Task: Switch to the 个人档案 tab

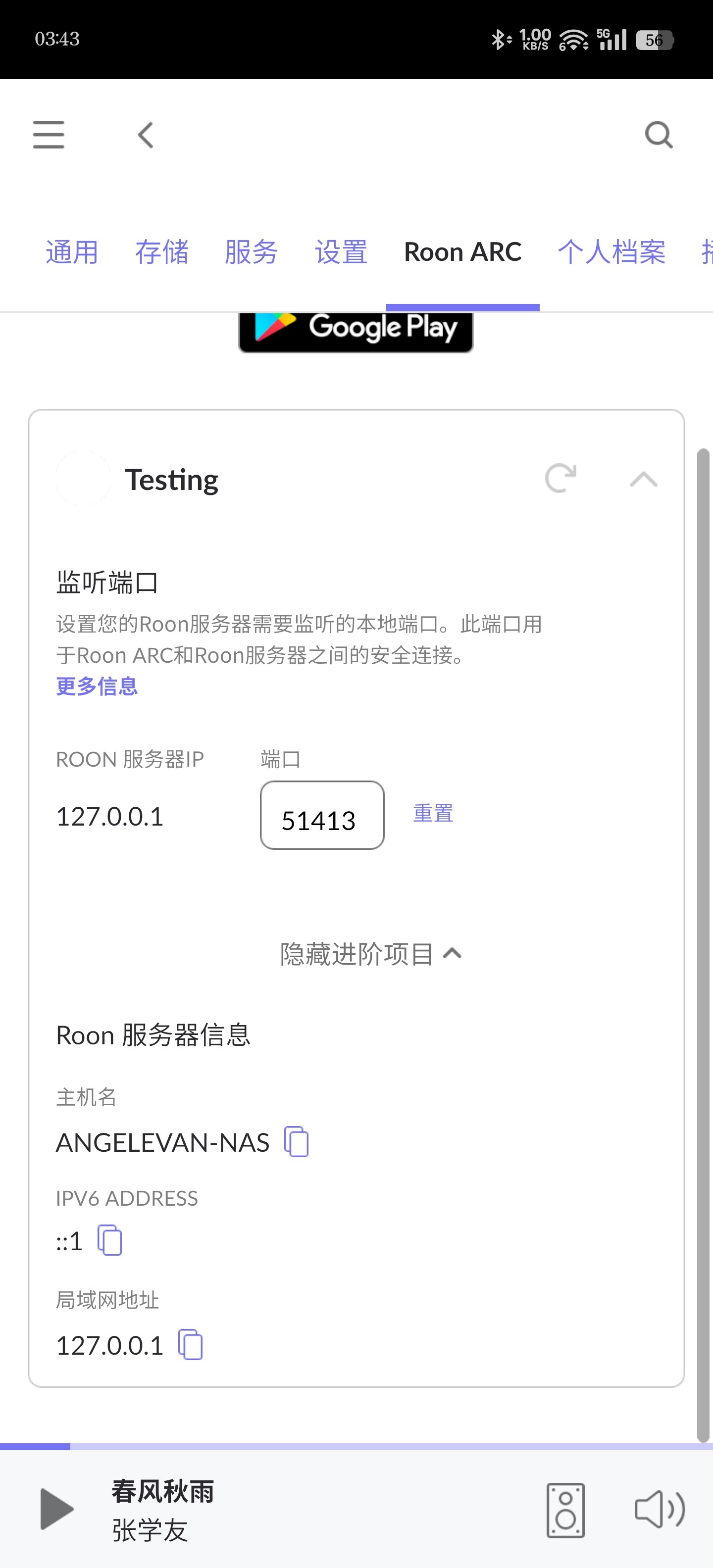Action: click(612, 252)
